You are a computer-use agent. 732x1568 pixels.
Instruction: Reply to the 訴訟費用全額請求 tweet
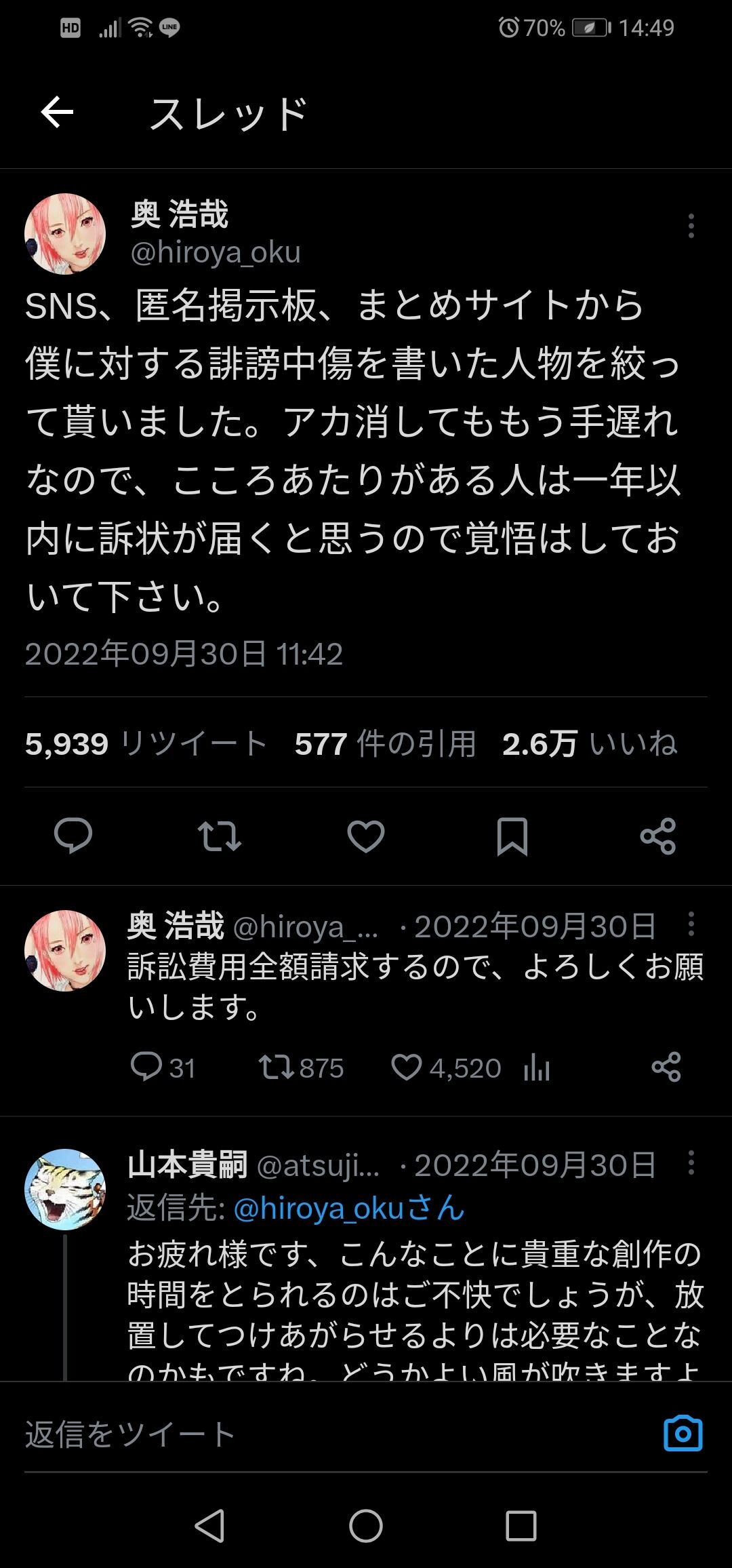(163, 1067)
